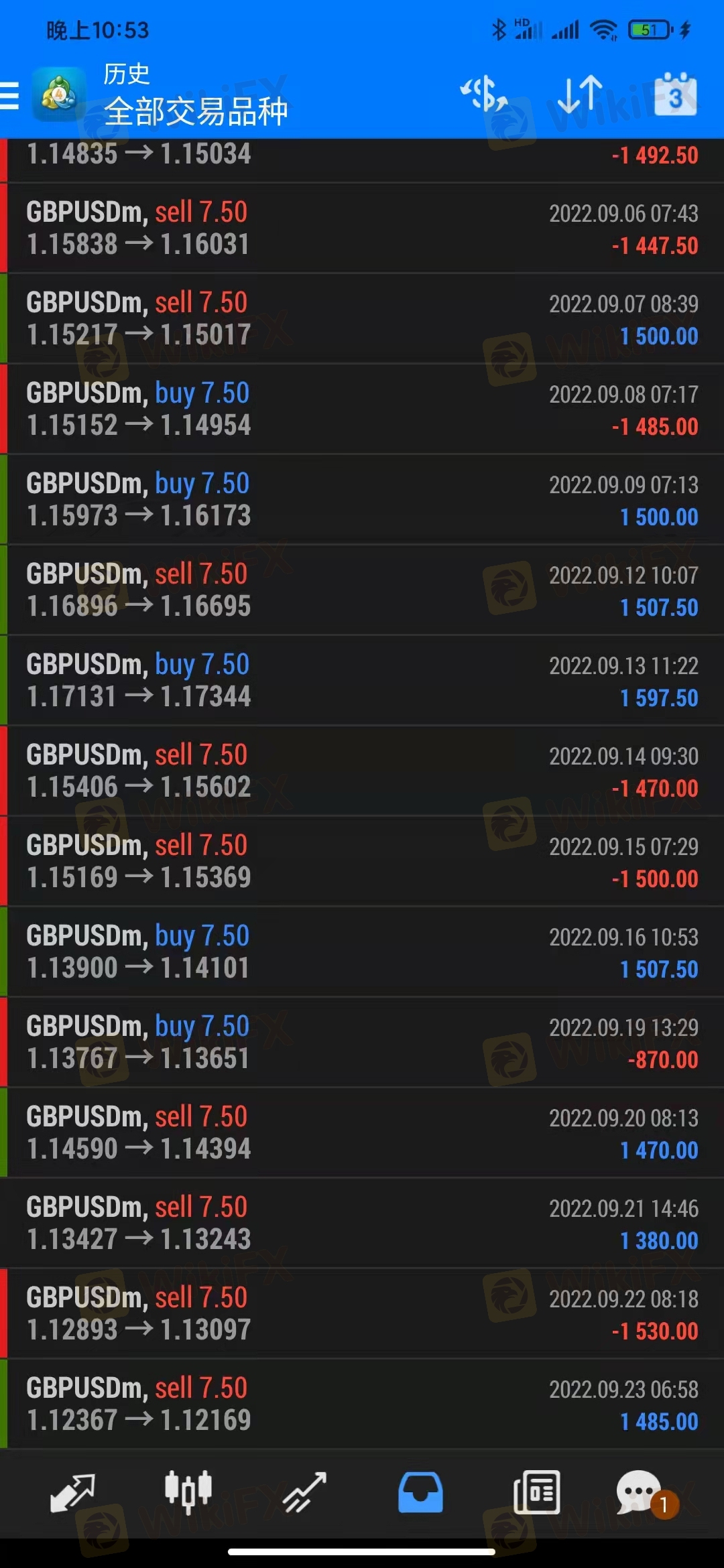Expand the sell trade dated 2022.09.14 09:30
This screenshot has height=1568, width=724.
(362, 771)
